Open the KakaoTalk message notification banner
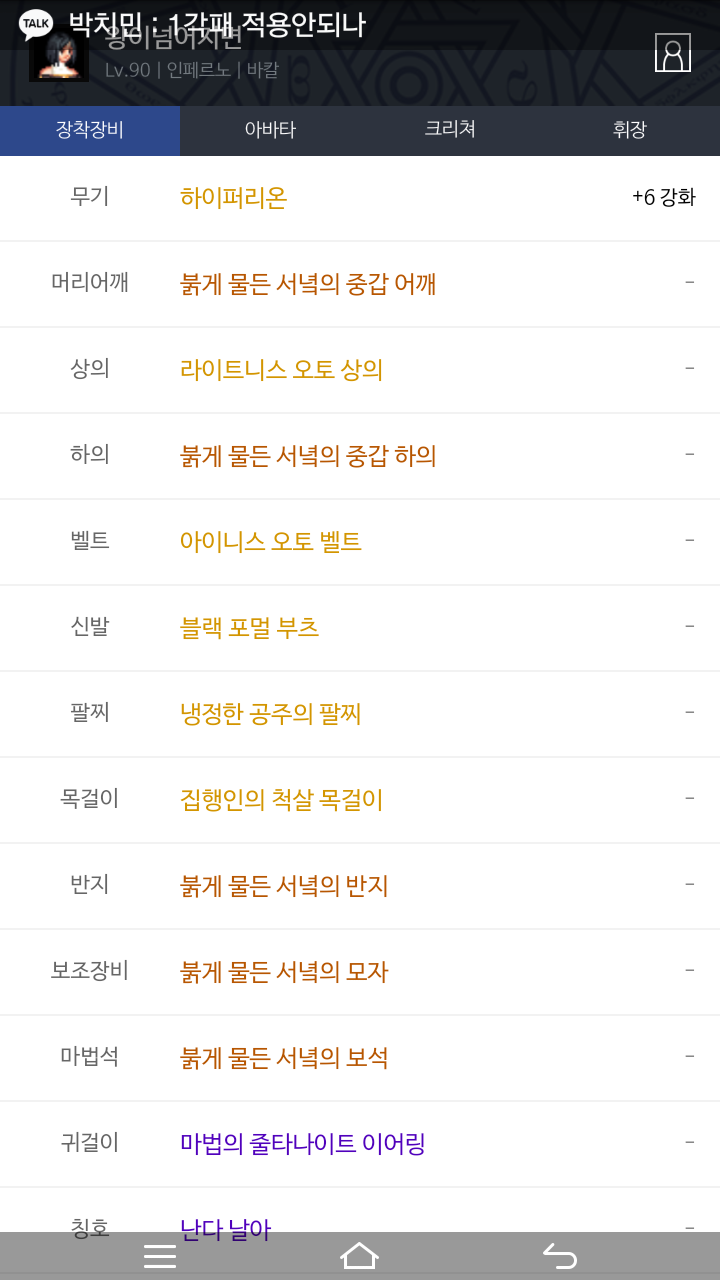The width and height of the screenshot is (720, 1280). point(360,25)
